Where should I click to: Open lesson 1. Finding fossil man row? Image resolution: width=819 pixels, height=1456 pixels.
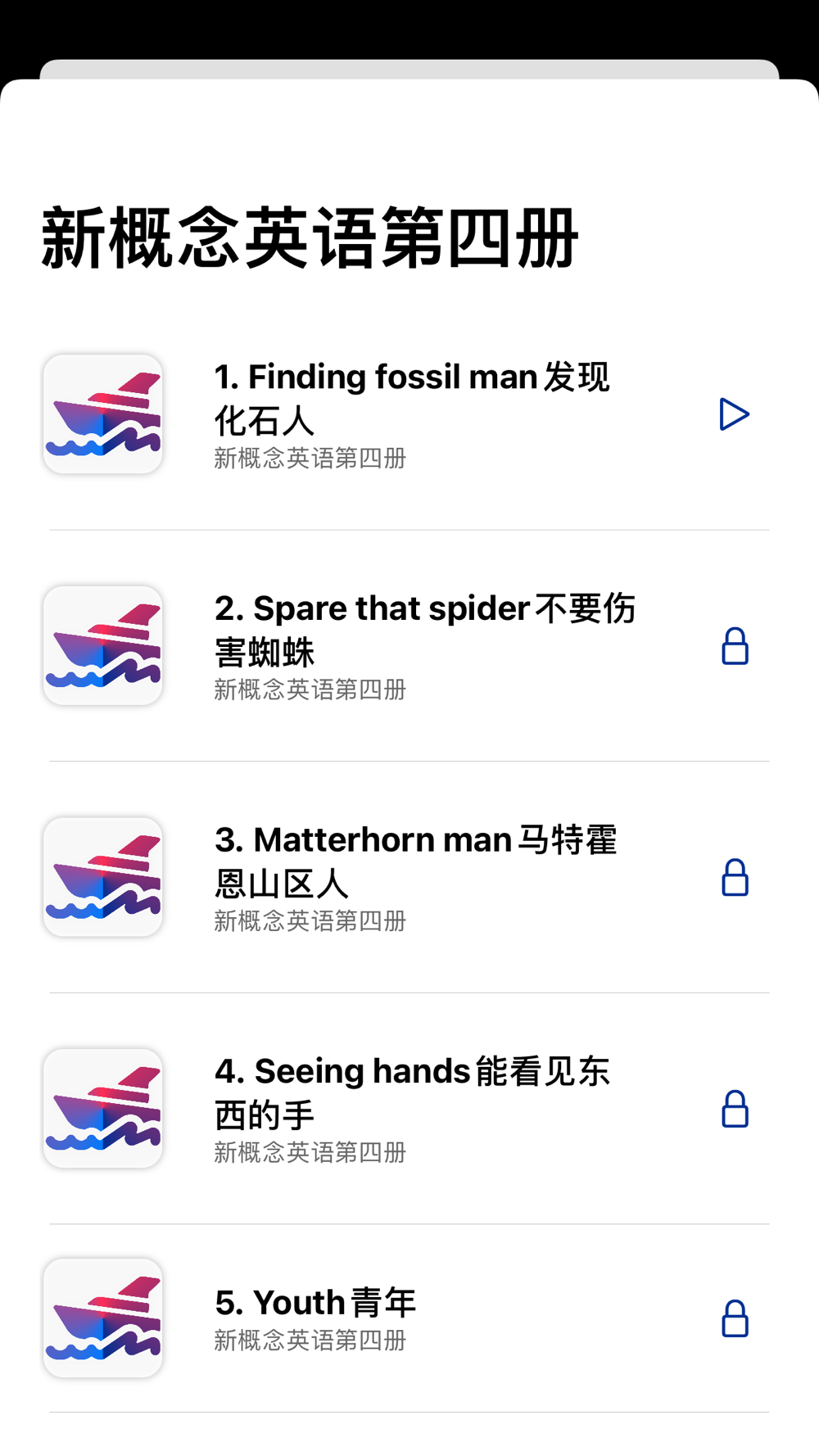click(409, 414)
